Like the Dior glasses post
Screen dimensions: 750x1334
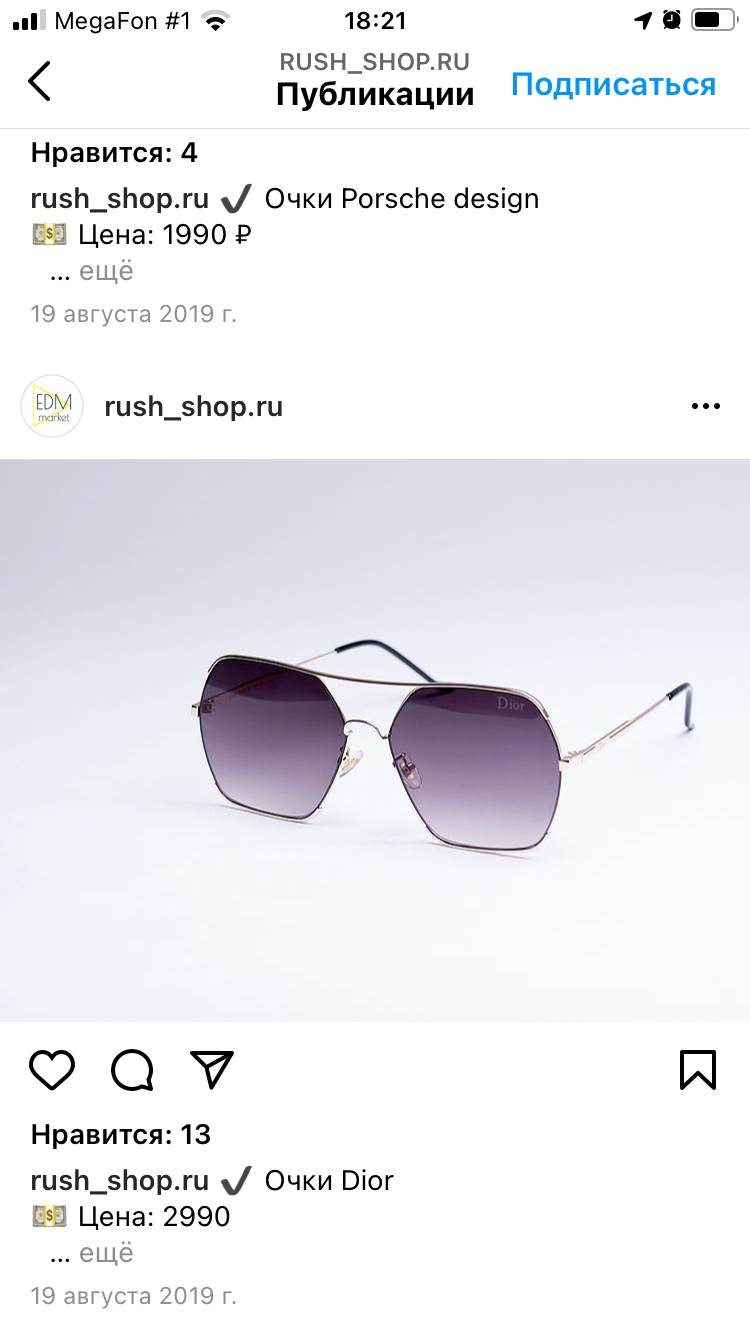(52, 1070)
